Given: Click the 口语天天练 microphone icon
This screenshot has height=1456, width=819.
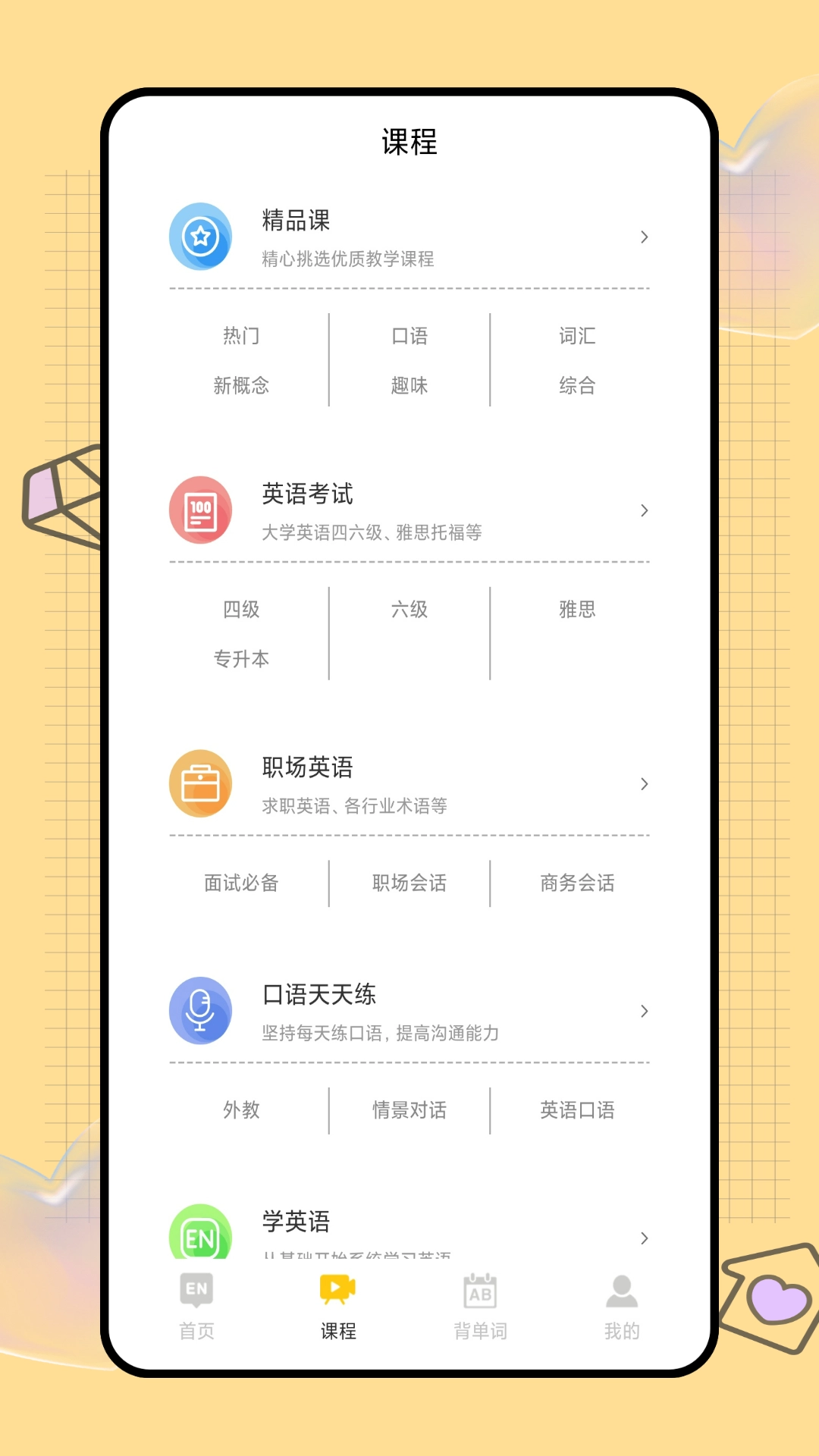Looking at the screenshot, I should pos(200,1011).
